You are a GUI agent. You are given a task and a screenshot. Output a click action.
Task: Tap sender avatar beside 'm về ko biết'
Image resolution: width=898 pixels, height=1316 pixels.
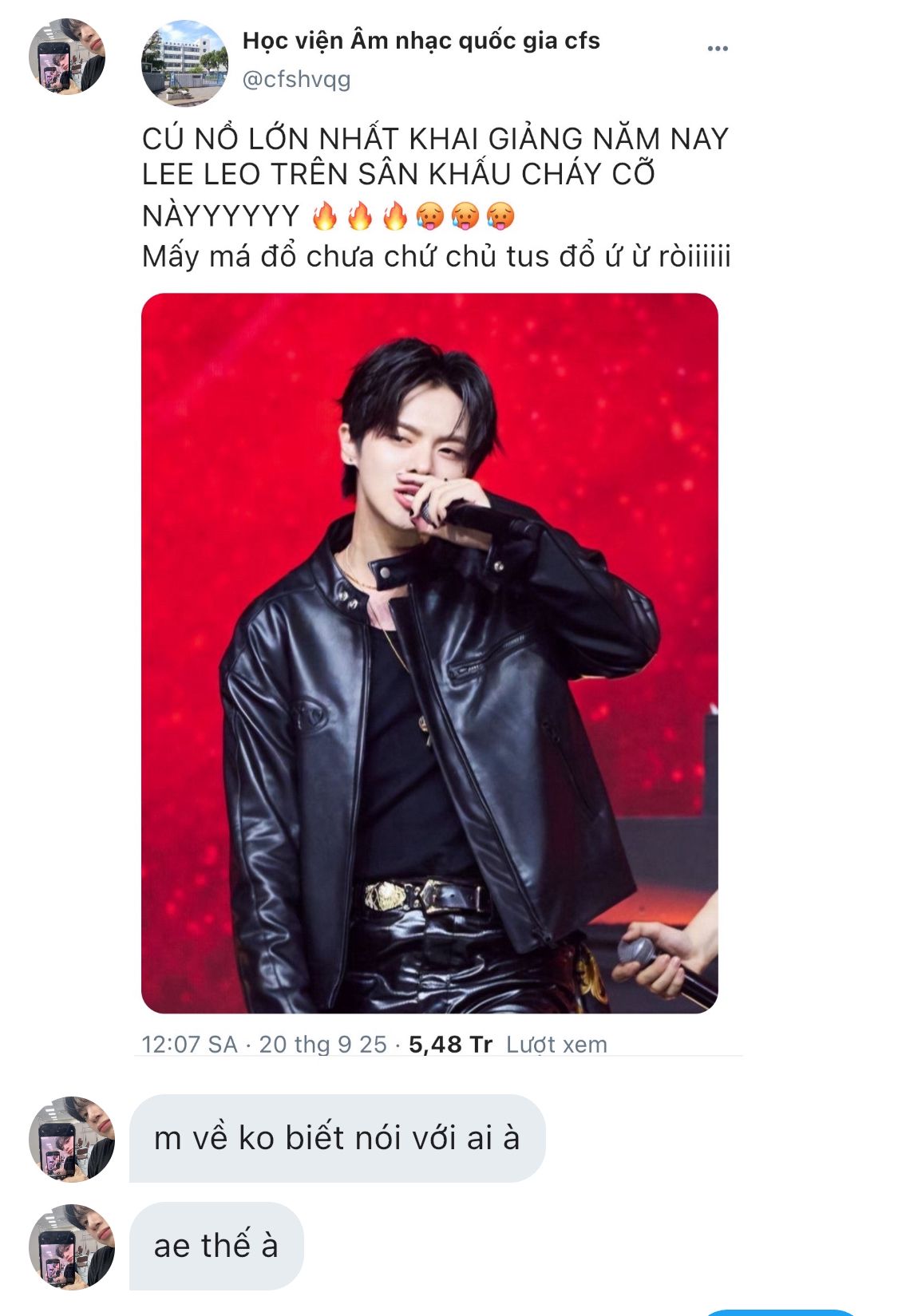[71, 1139]
